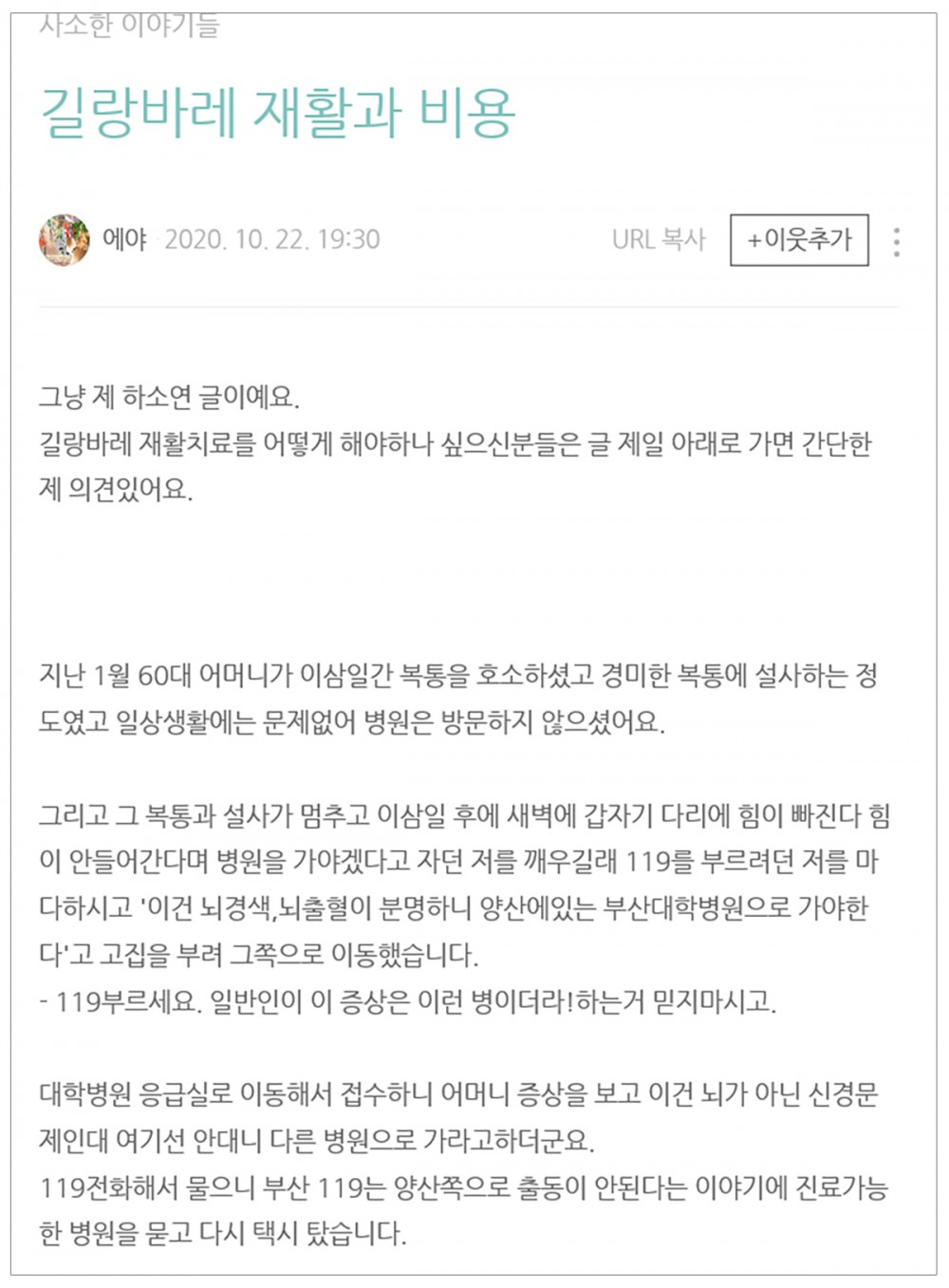Open author 에야's profile picture
The image size is (949, 1288).
pos(65,239)
